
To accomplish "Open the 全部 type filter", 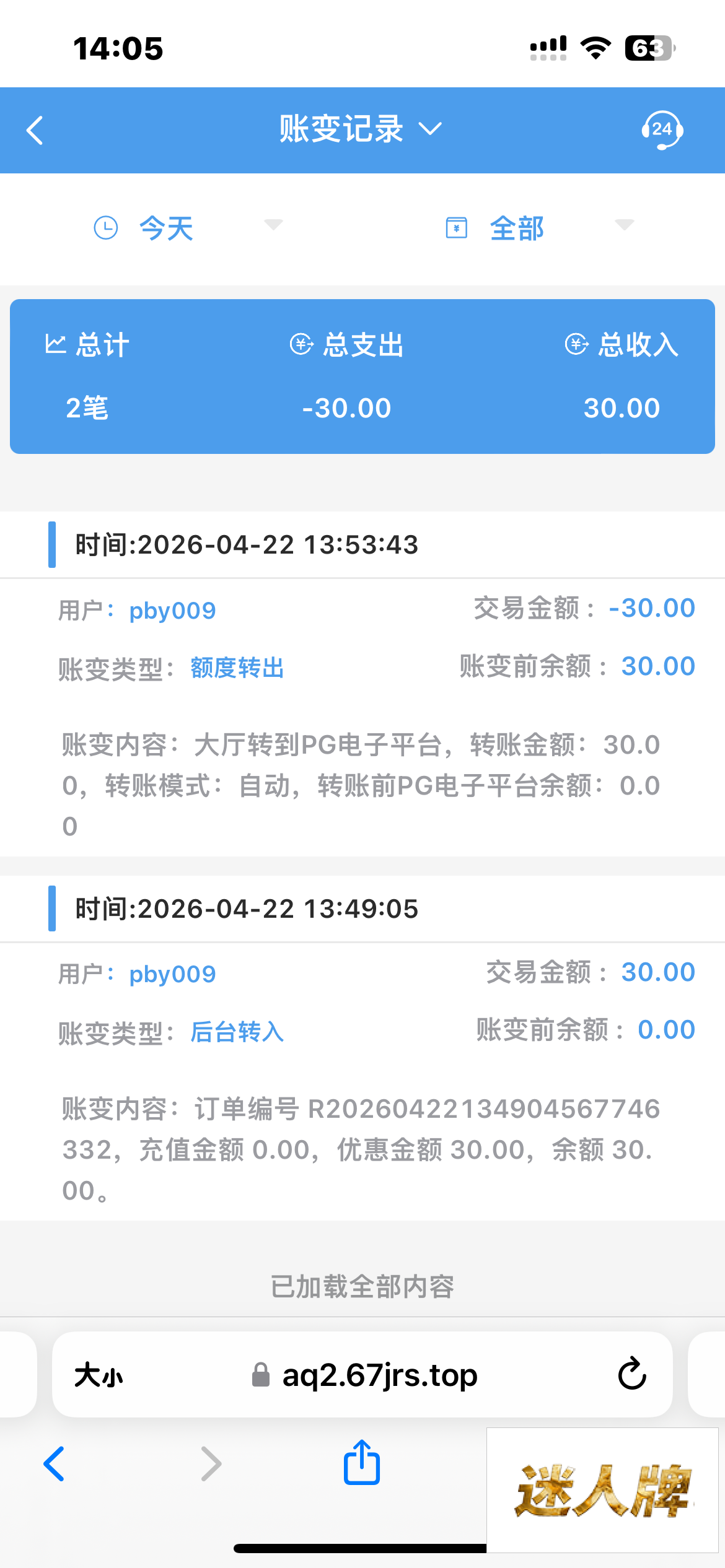I will pyautogui.click(x=538, y=227).
